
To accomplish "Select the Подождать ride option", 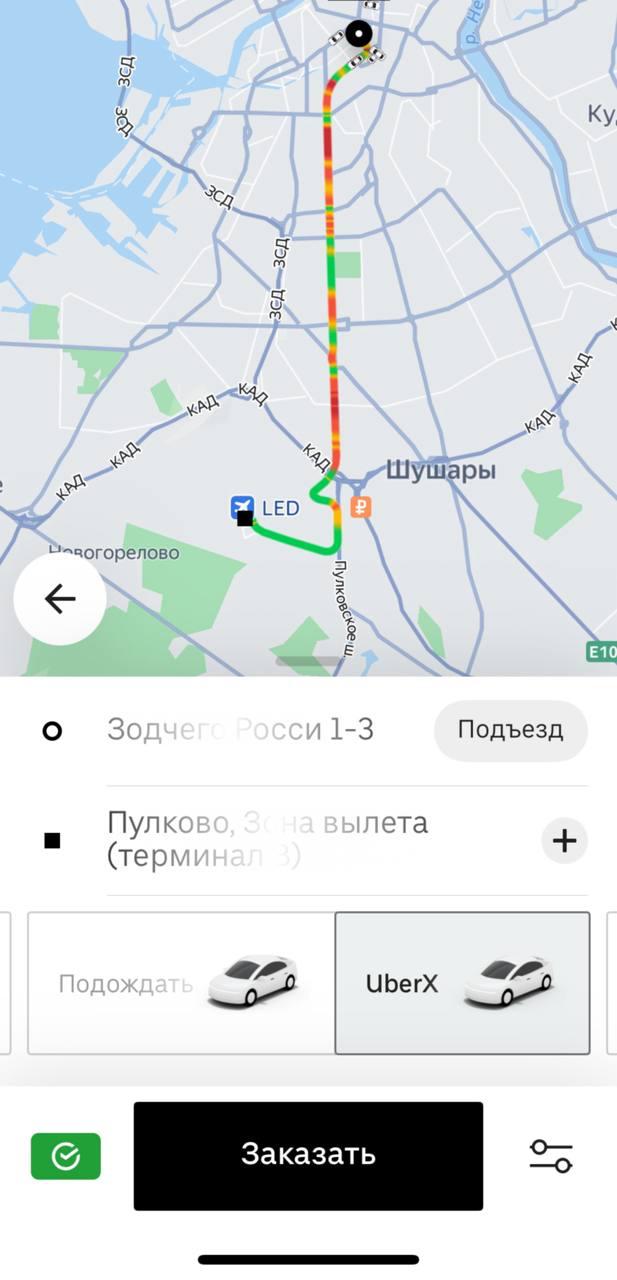I will tap(181, 983).
